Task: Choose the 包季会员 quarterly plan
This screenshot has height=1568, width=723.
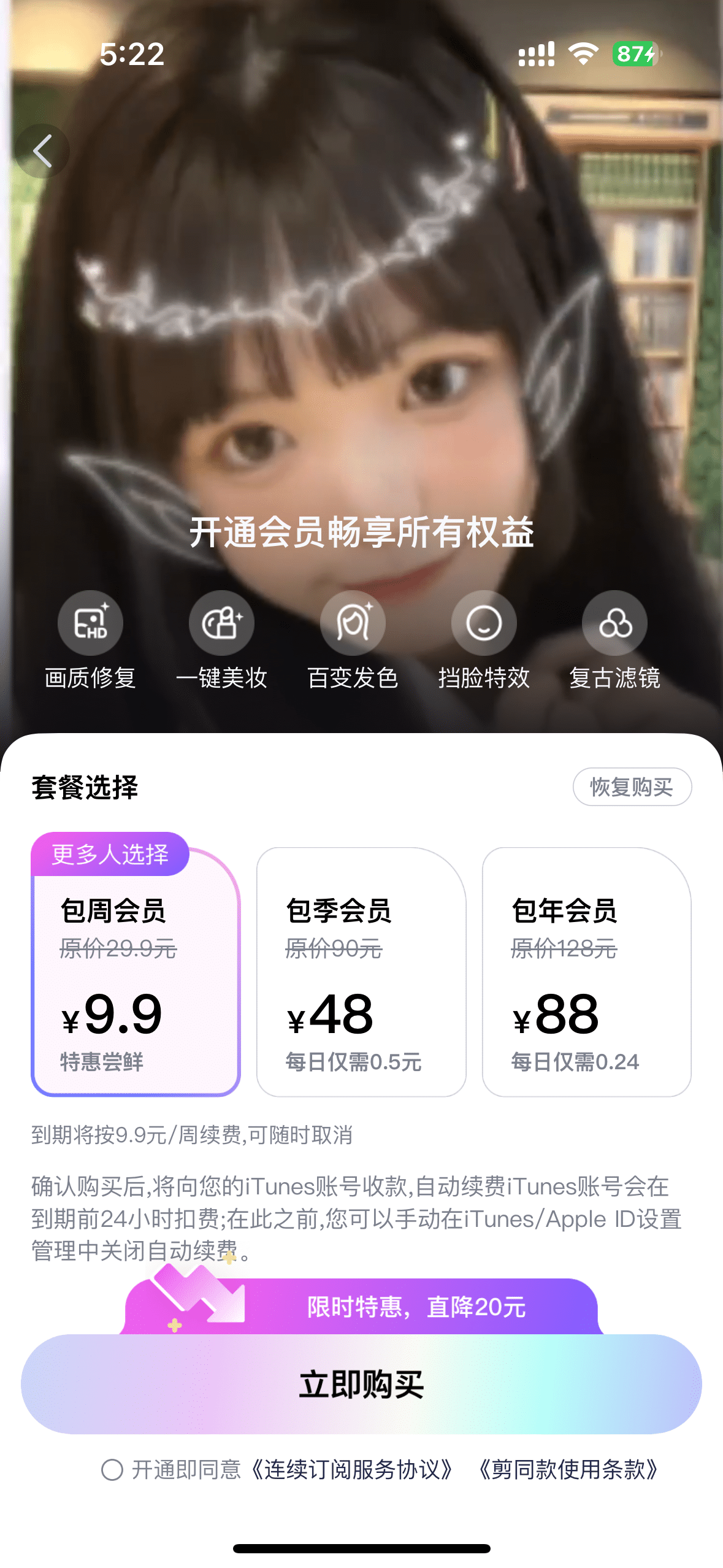Action: point(361,972)
